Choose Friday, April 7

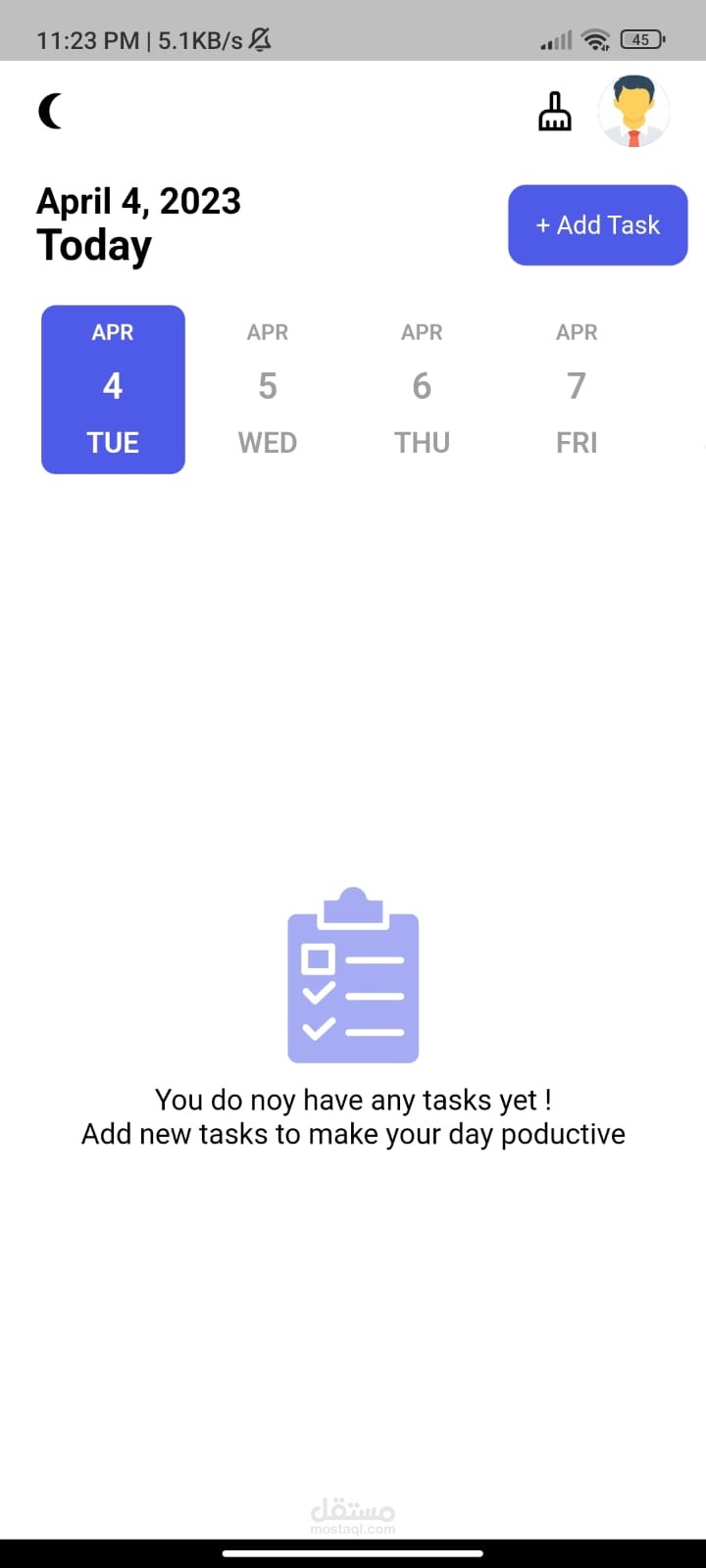click(x=577, y=389)
